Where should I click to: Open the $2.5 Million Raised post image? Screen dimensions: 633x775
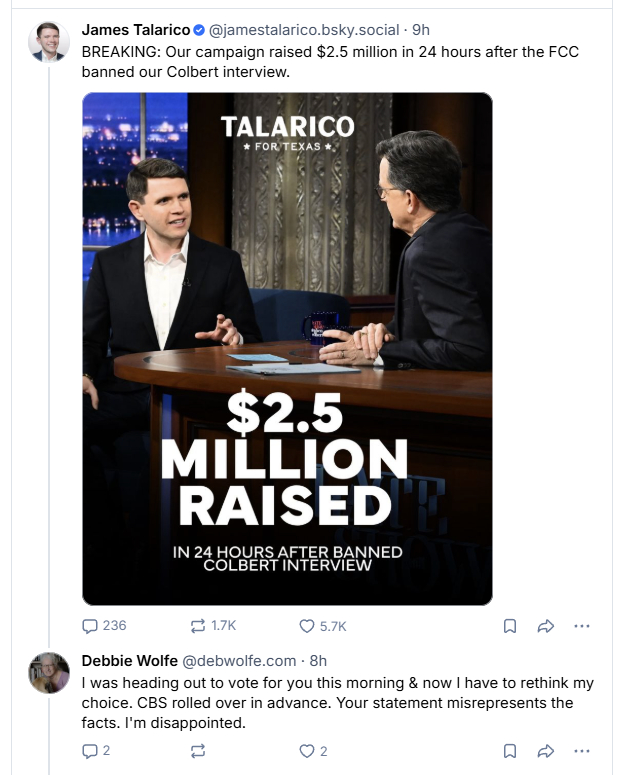tap(287, 348)
